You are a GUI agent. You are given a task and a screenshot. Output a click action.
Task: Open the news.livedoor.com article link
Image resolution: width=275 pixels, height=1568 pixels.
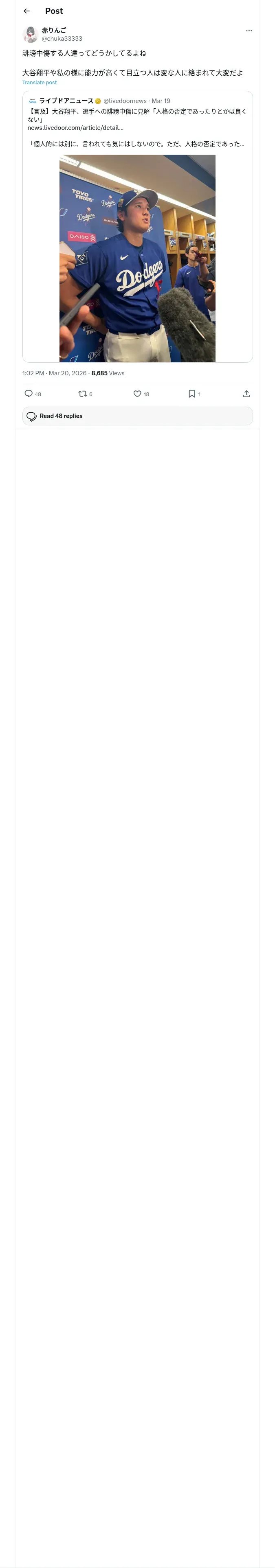tap(76, 128)
